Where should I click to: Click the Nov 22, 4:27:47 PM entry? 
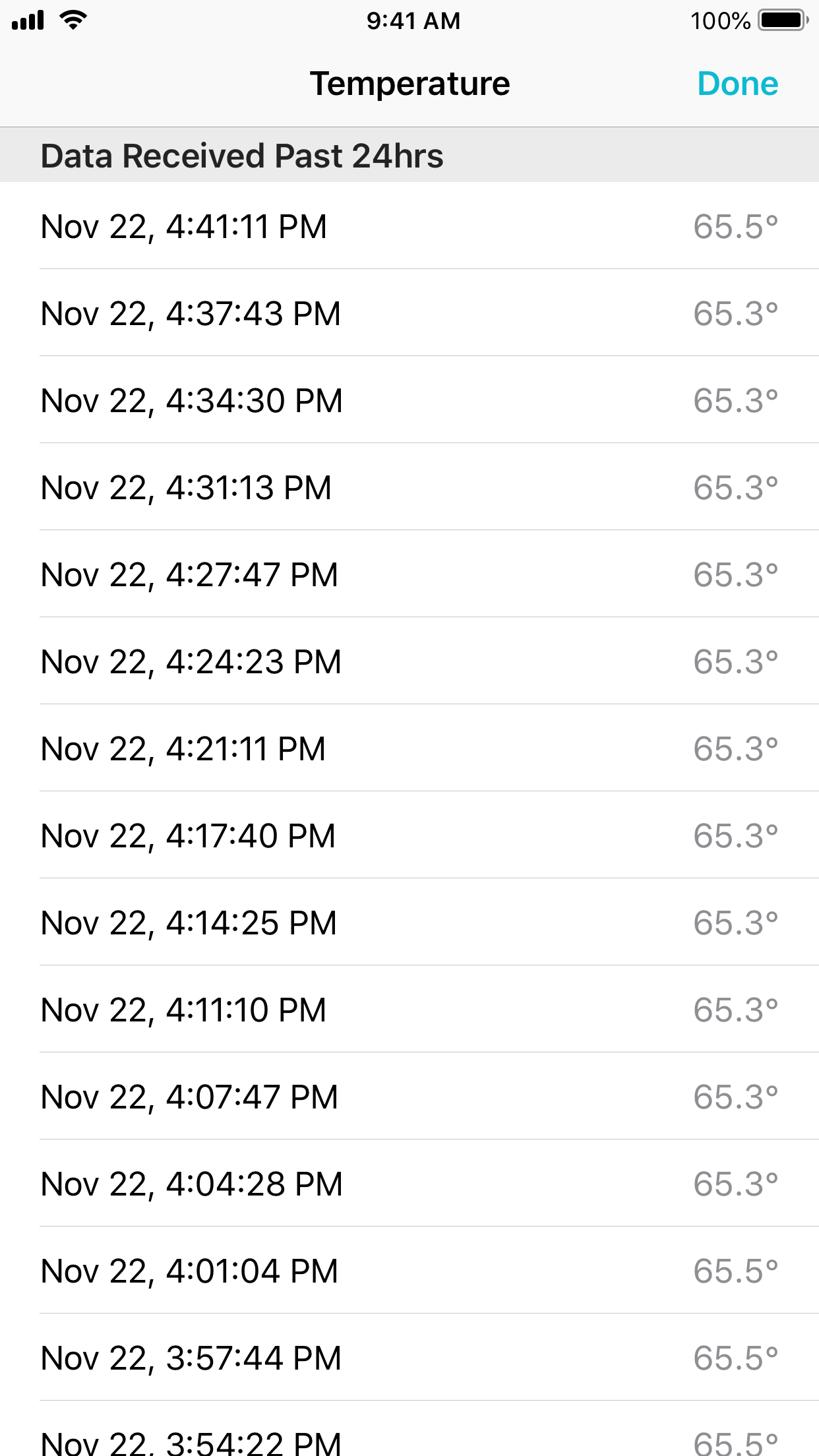[189, 574]
